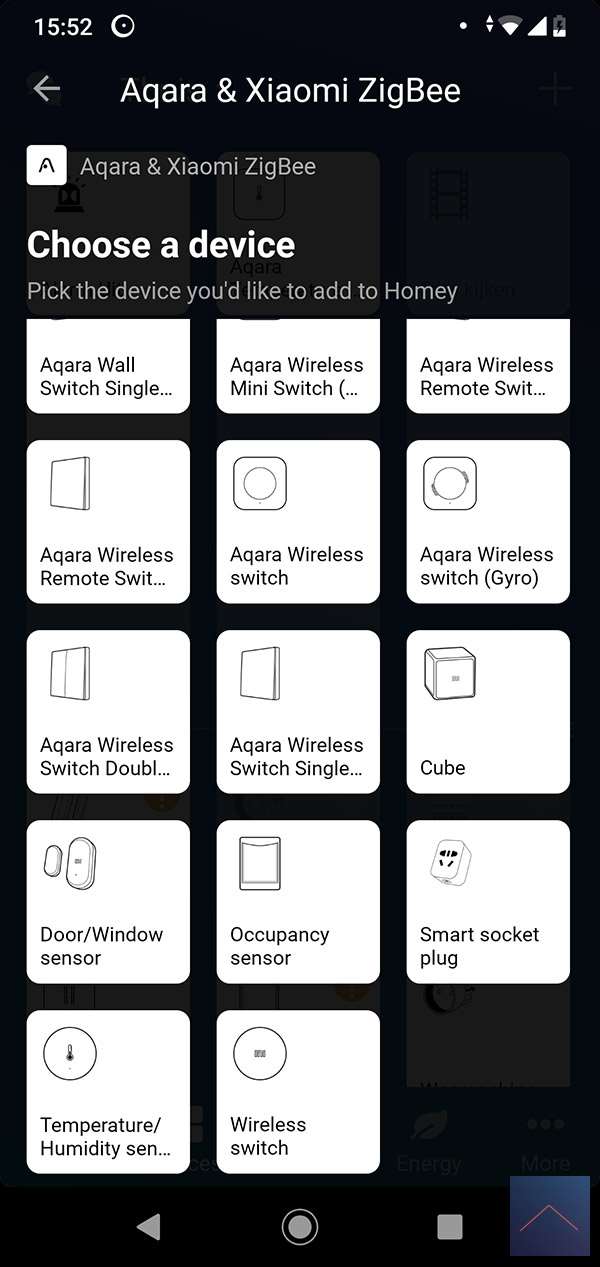Screen dimensions: 600x1267
Task: Pick the Occupancy sensor
Action: (x=298, y=901)
